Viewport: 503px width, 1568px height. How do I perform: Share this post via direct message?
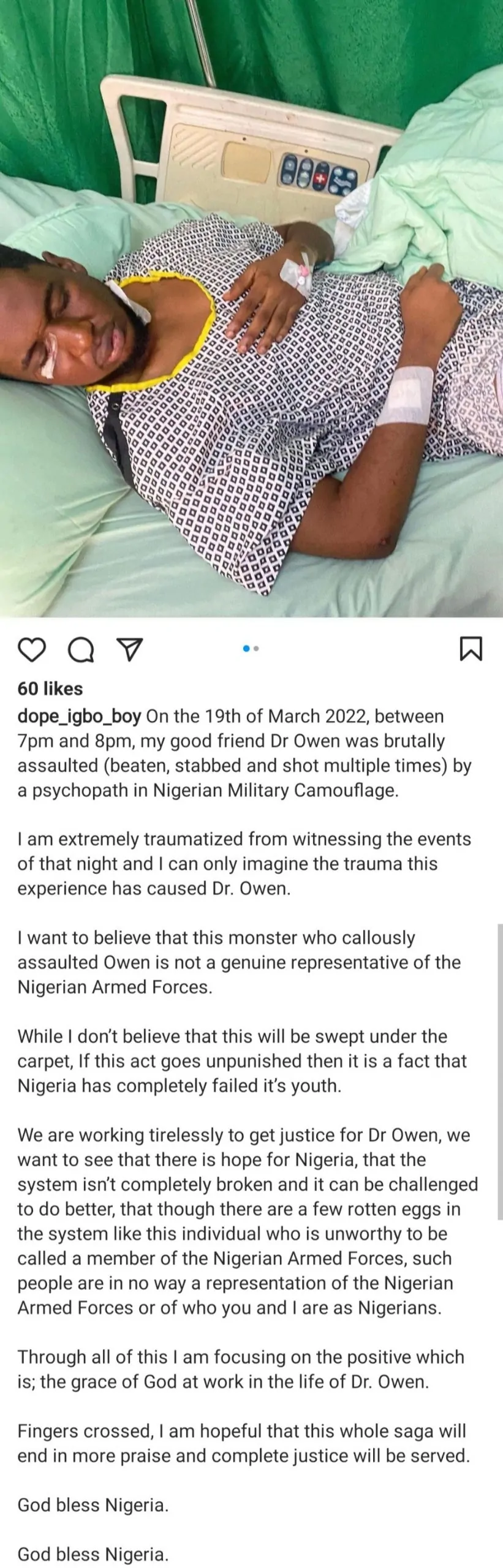pyautogui.click(x=129, y=649)
